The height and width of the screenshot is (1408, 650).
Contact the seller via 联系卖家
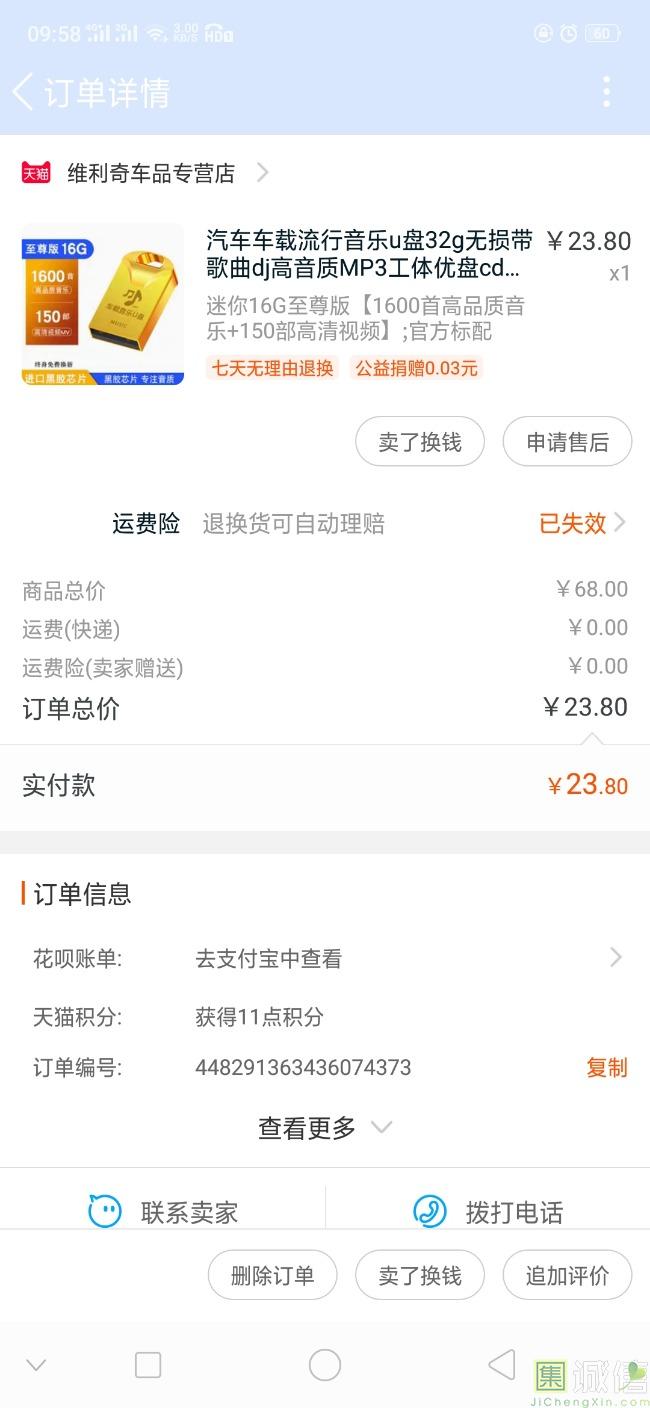pos(164,1212)
